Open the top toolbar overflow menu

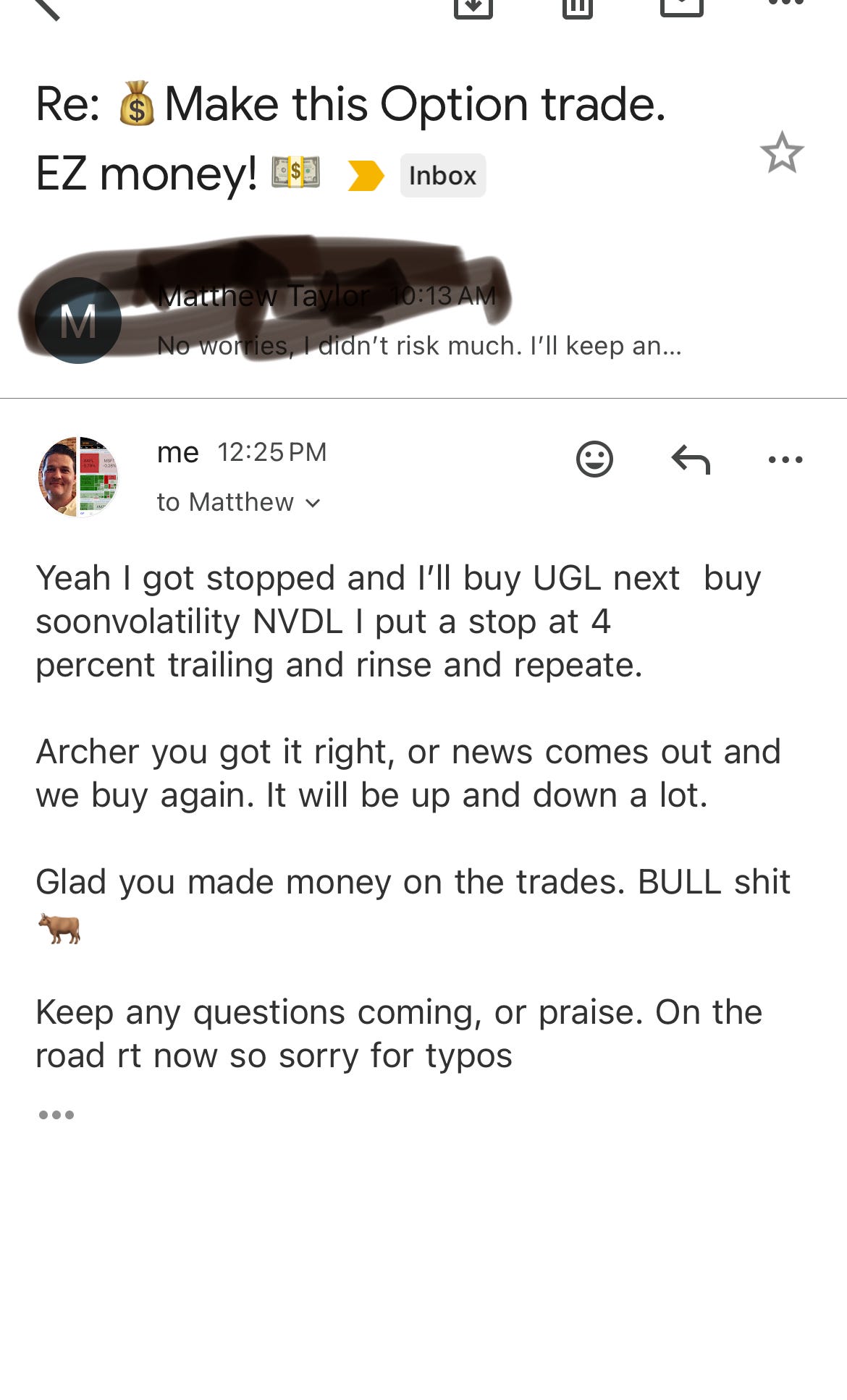[x=785, y=4]
